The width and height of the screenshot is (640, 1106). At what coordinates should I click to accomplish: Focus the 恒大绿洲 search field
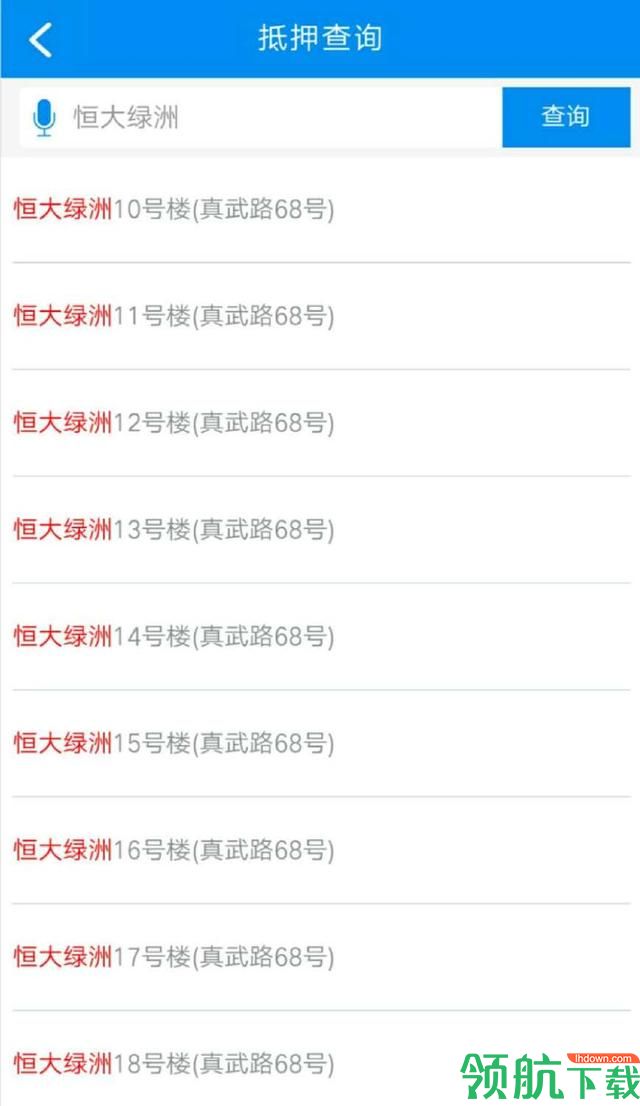(280, 118)
